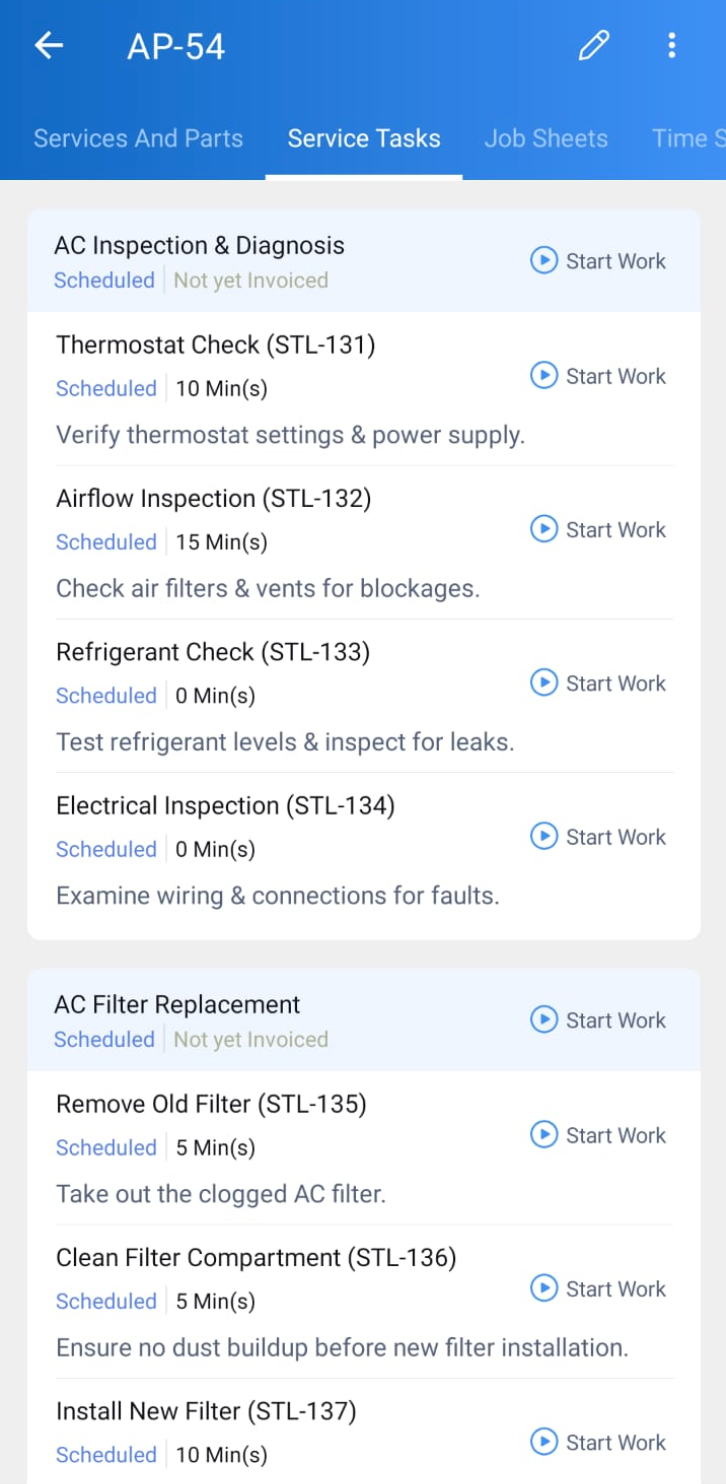Start Work on AC Inspection & Diagnosis

(x=598, y=261)
